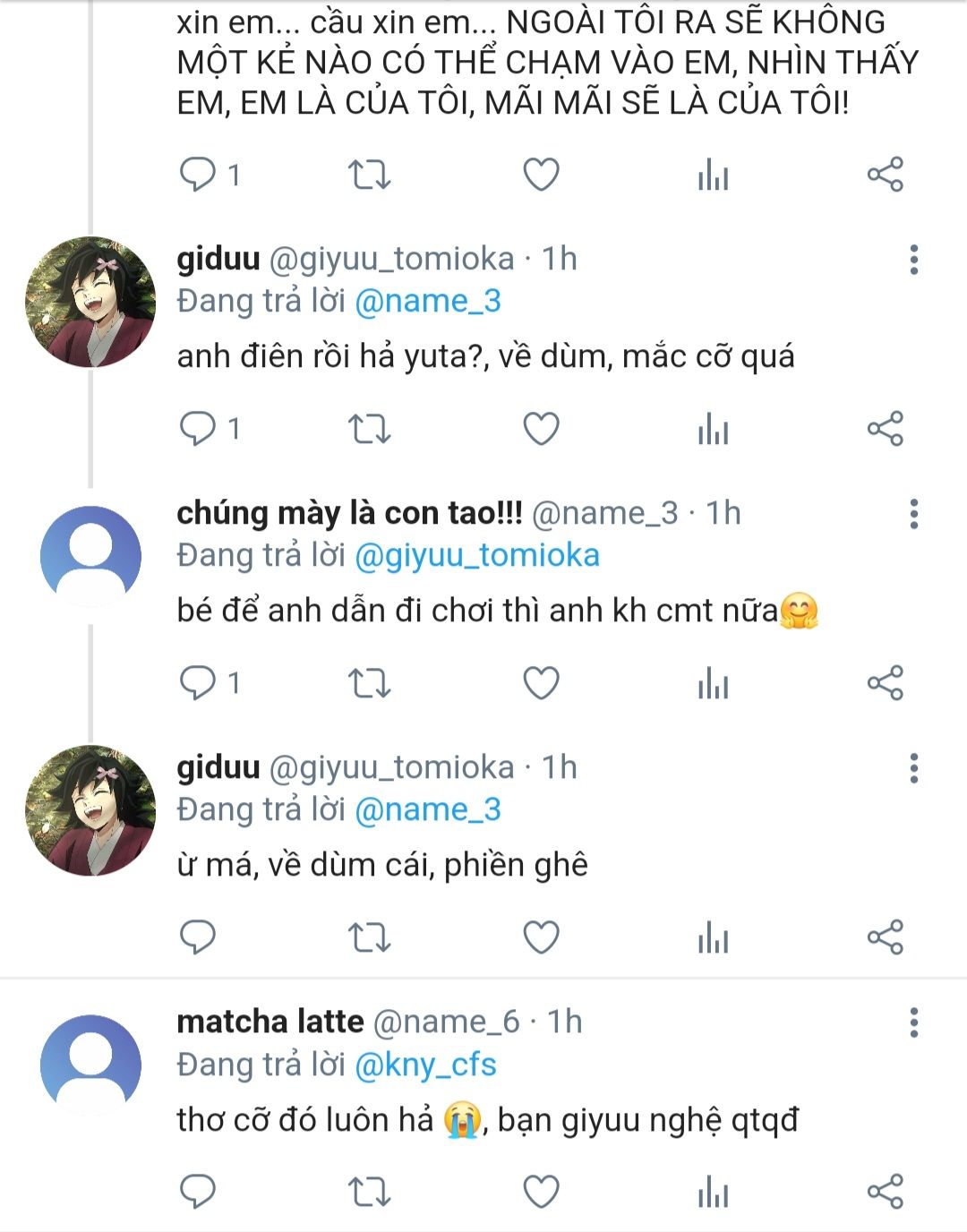View analytics of "anh điên rồi hả yuta" reply
This screenshot has width=967, height=1232.
point(714,429)
